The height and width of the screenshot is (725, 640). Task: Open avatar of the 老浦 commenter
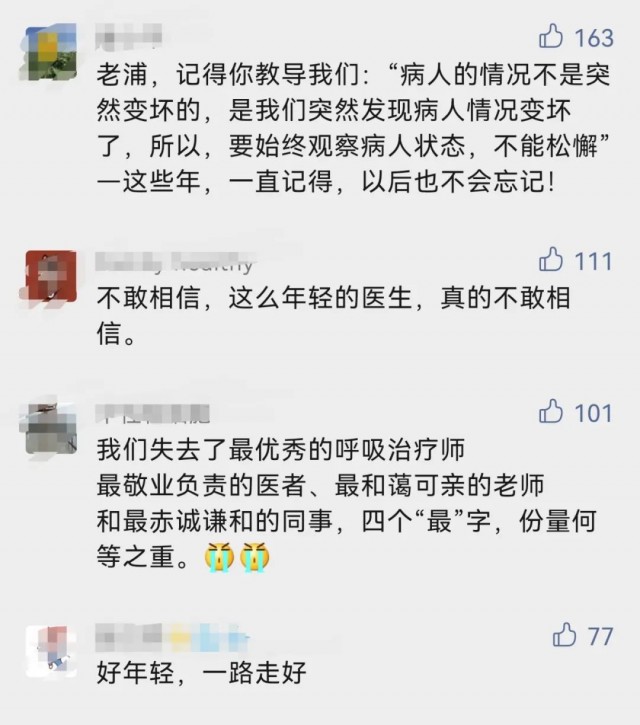(x=47, y=49)
